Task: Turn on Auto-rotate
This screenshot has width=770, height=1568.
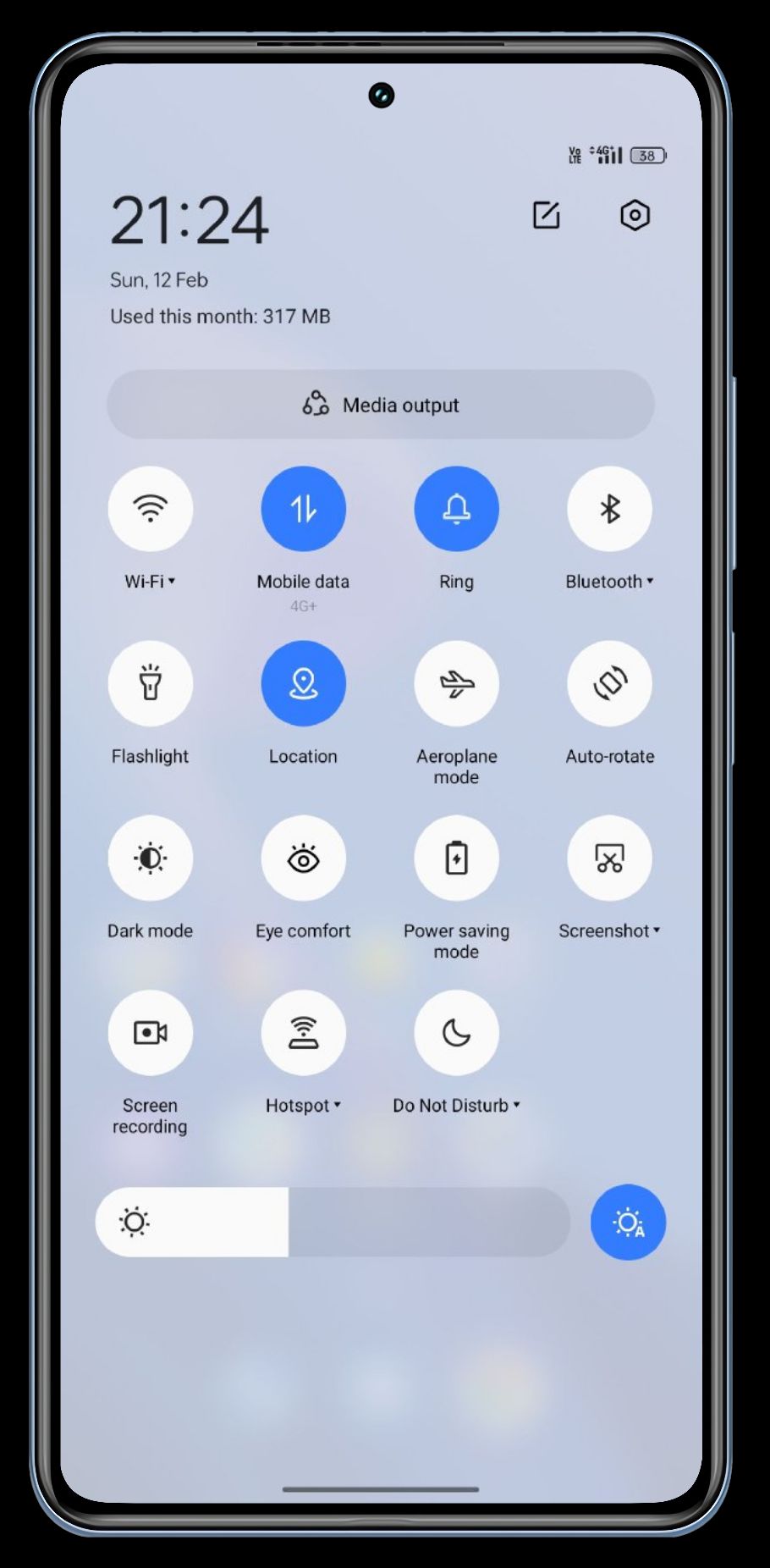Action: click(x=609, y=683)
